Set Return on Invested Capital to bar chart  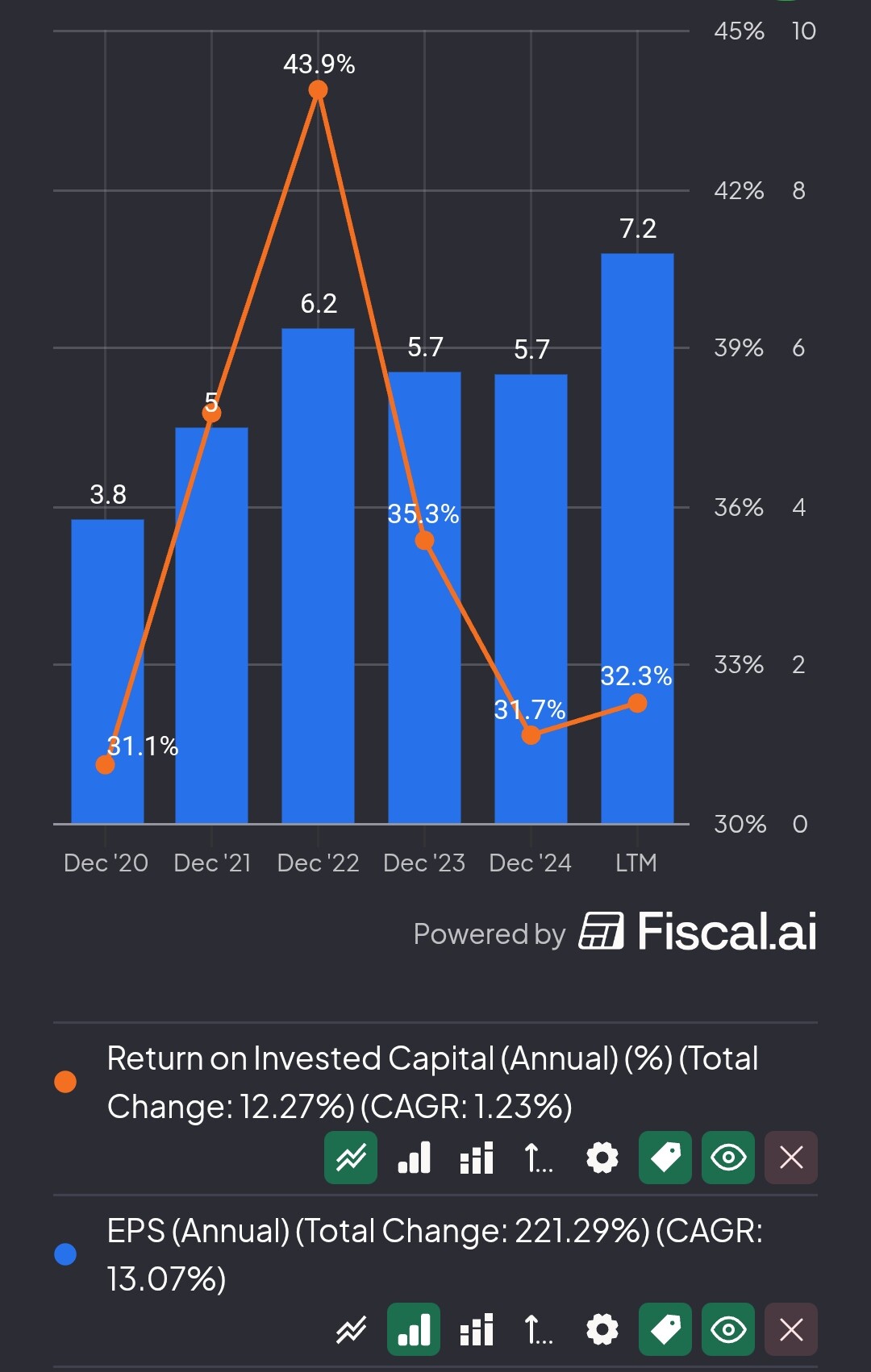(414, 1158)
